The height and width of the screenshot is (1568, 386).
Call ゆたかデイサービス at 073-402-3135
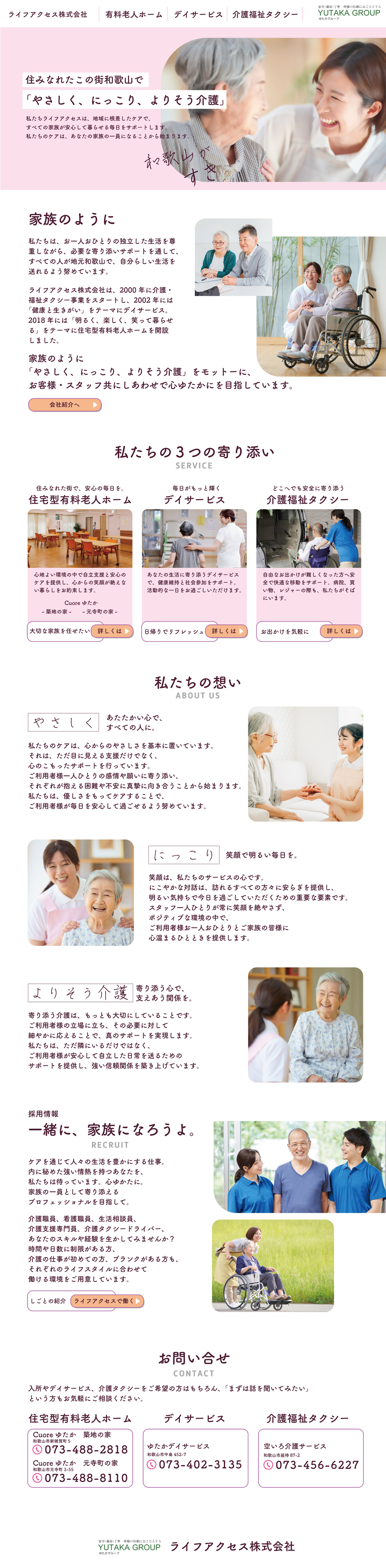(199, 1464)
